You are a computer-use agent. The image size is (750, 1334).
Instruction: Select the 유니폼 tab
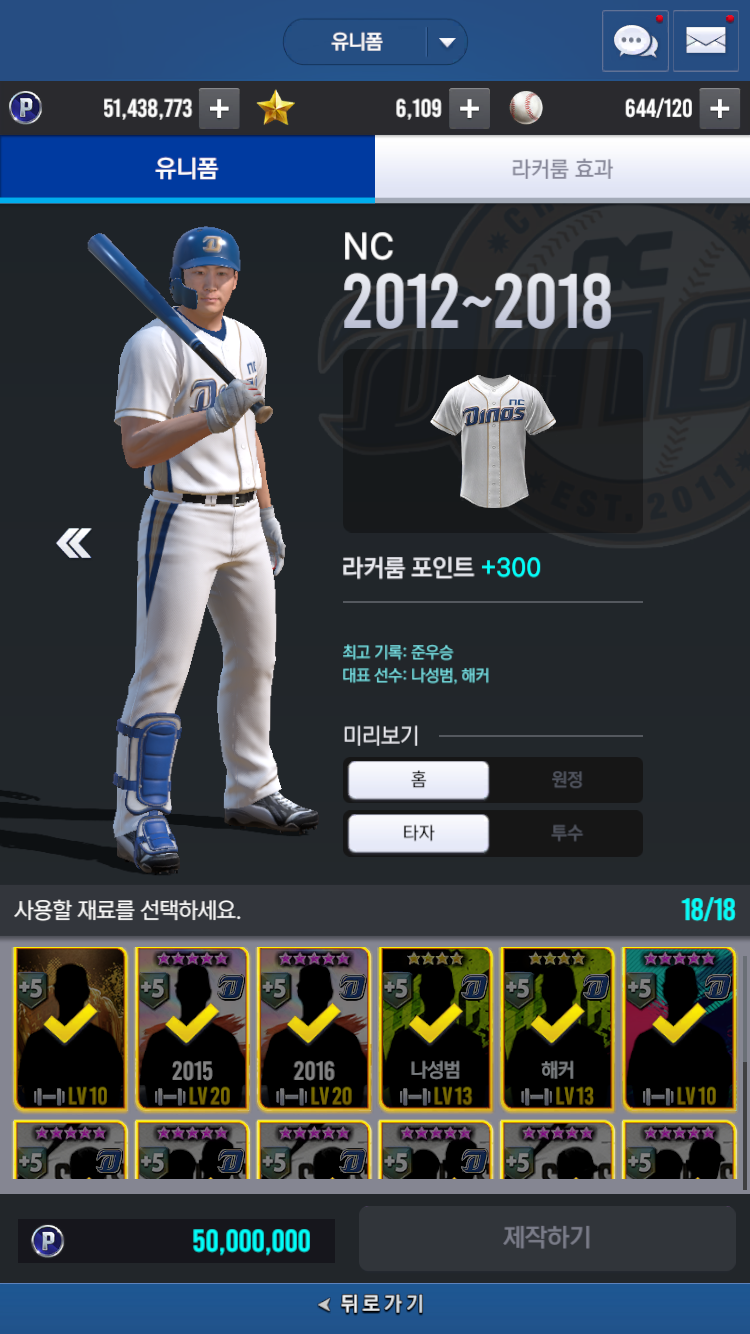click(x=187, y=169)
